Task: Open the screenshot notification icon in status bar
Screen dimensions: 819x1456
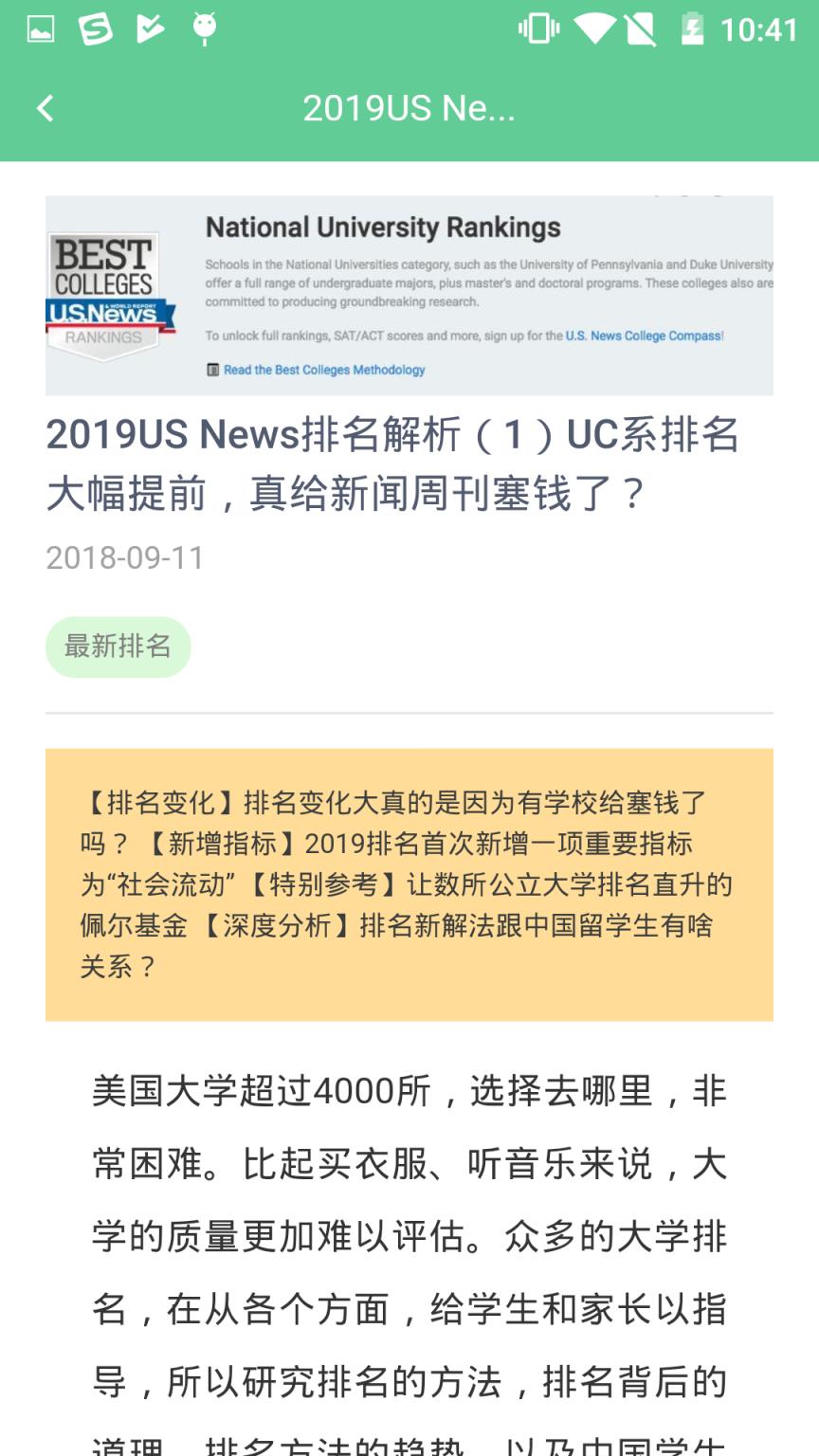Action: point(39,29)
